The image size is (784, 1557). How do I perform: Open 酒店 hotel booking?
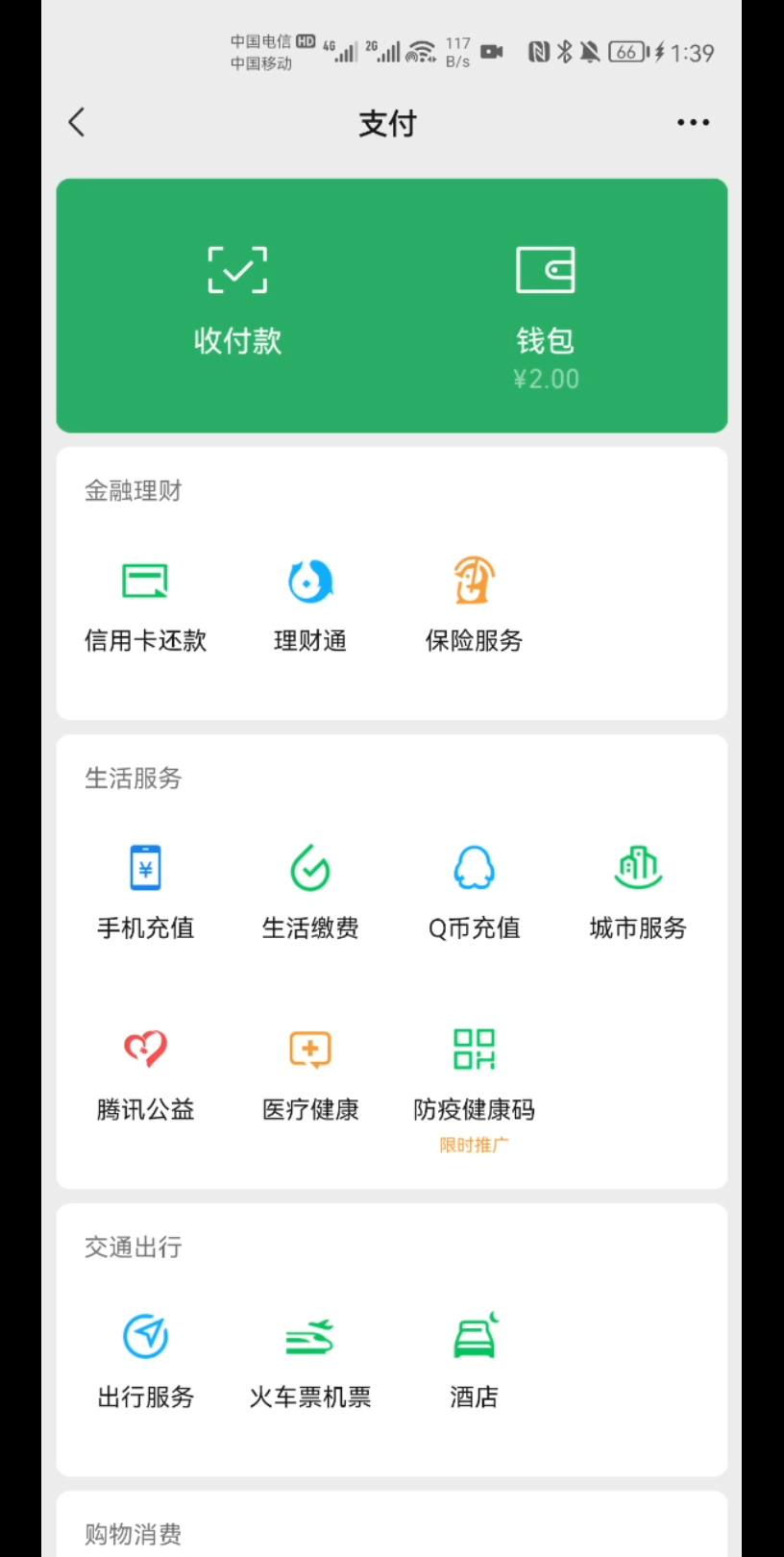coord(474,1360)
